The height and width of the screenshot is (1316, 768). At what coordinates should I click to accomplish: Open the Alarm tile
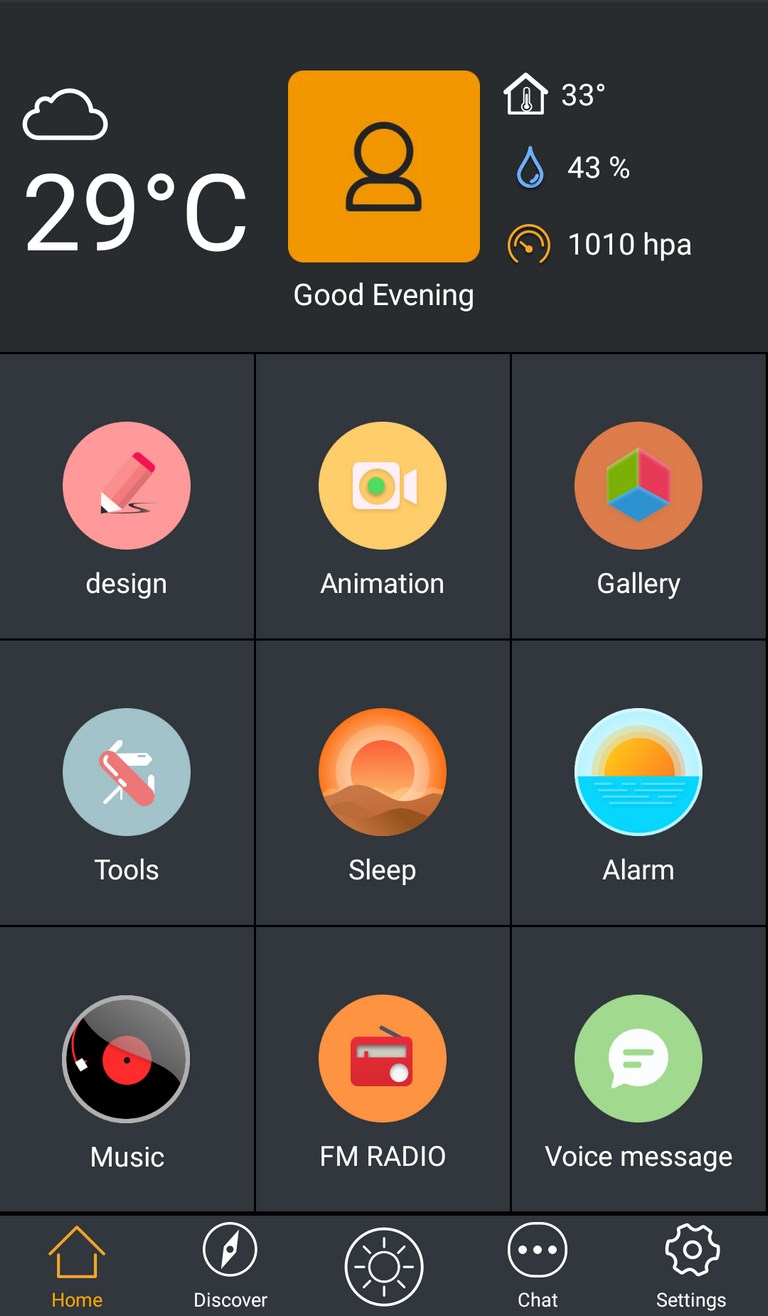tap(639, 783)
